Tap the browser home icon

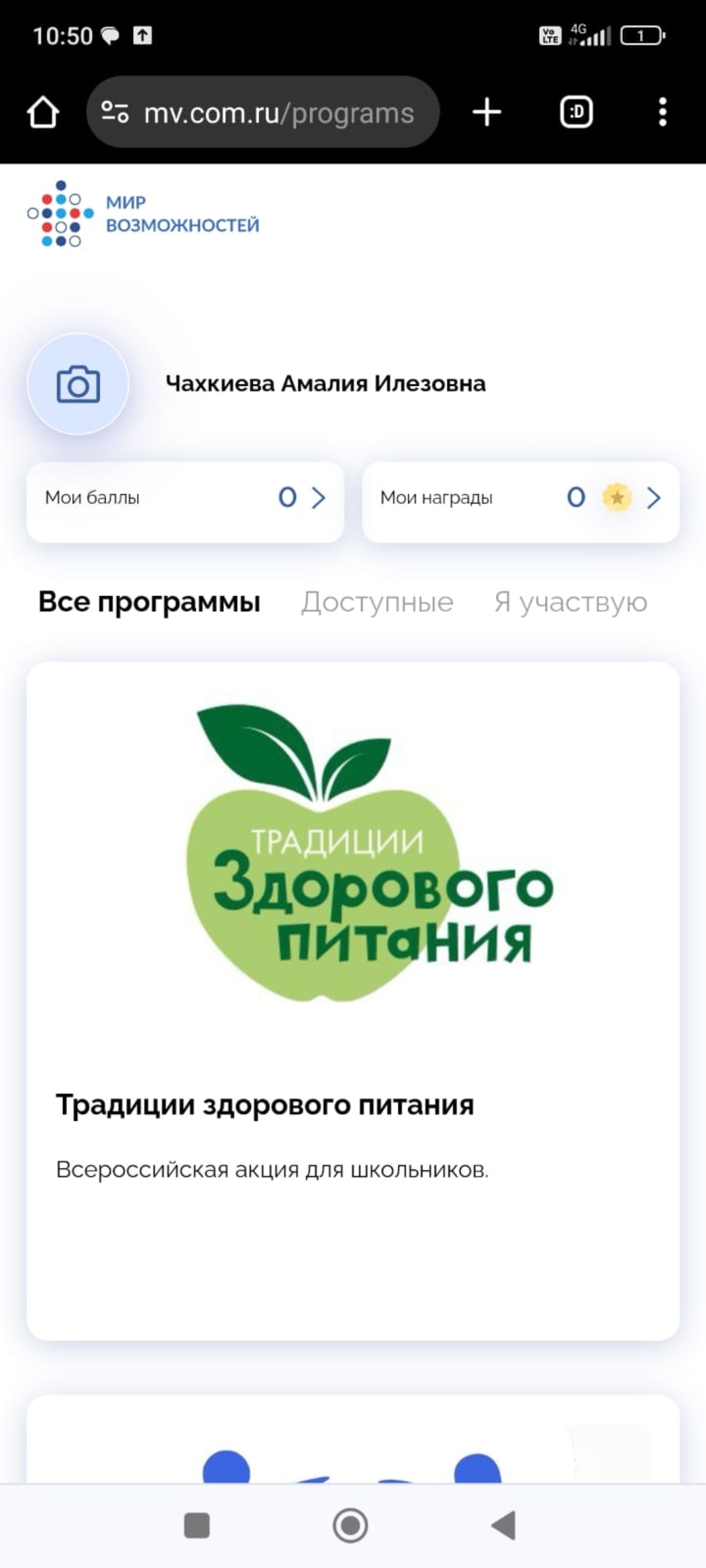pyautogui.click(x=43, y=112)
